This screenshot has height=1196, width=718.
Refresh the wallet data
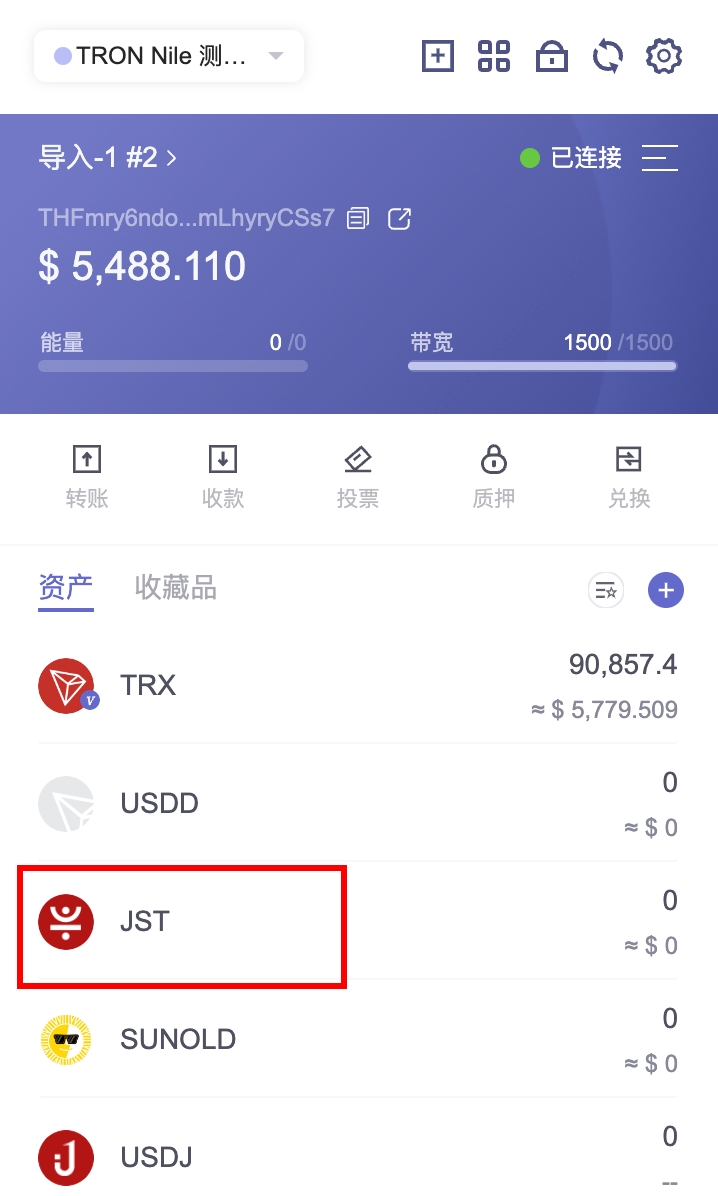pyautogui.click(x=608, y=56)
